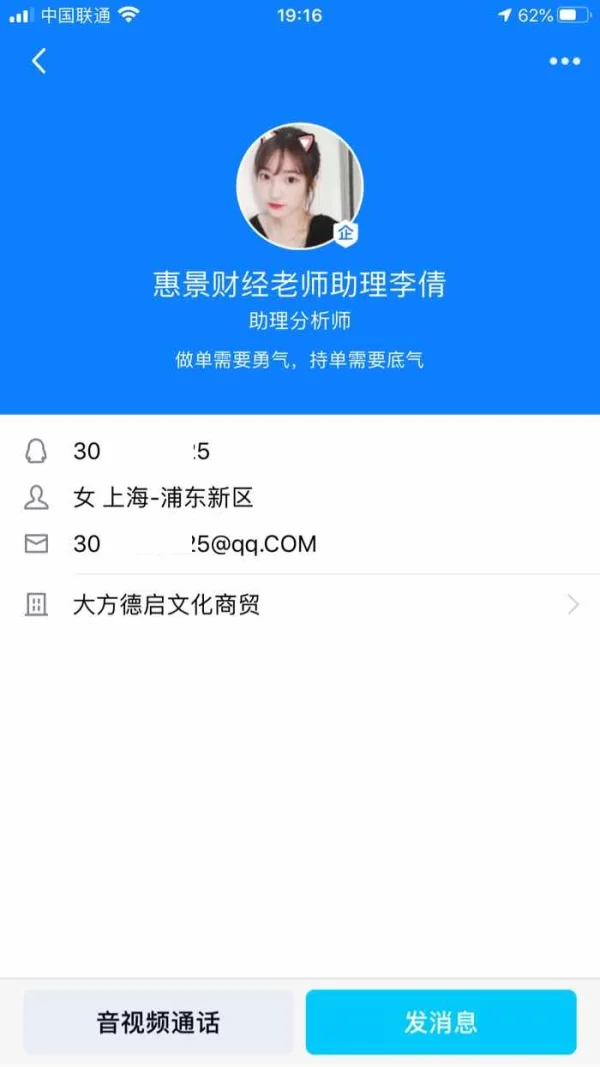Tap 发消息 to send a message
This screenshot has height=1067, width=600.
coord(441,1022)
